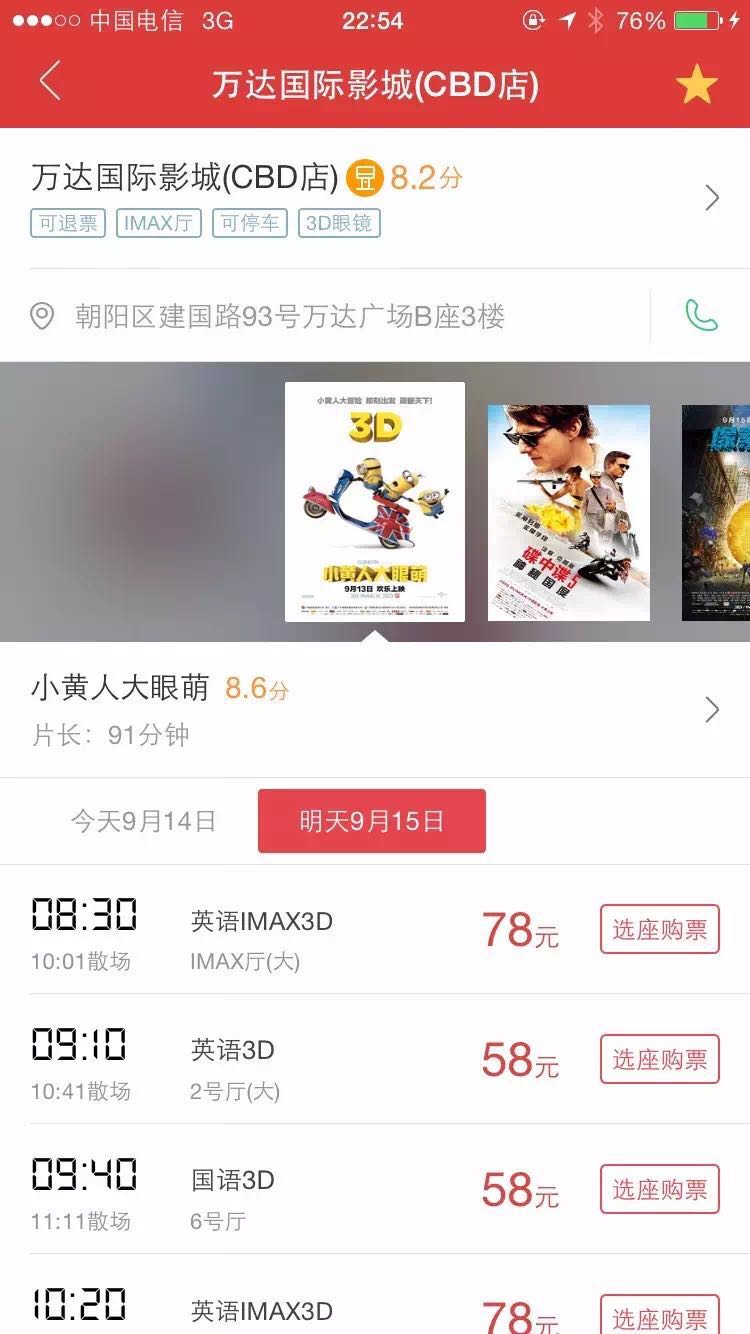Tap 选座购票 for the 10:20 show
This screenshot has width=750, height=1334.
pos(659,1317)
